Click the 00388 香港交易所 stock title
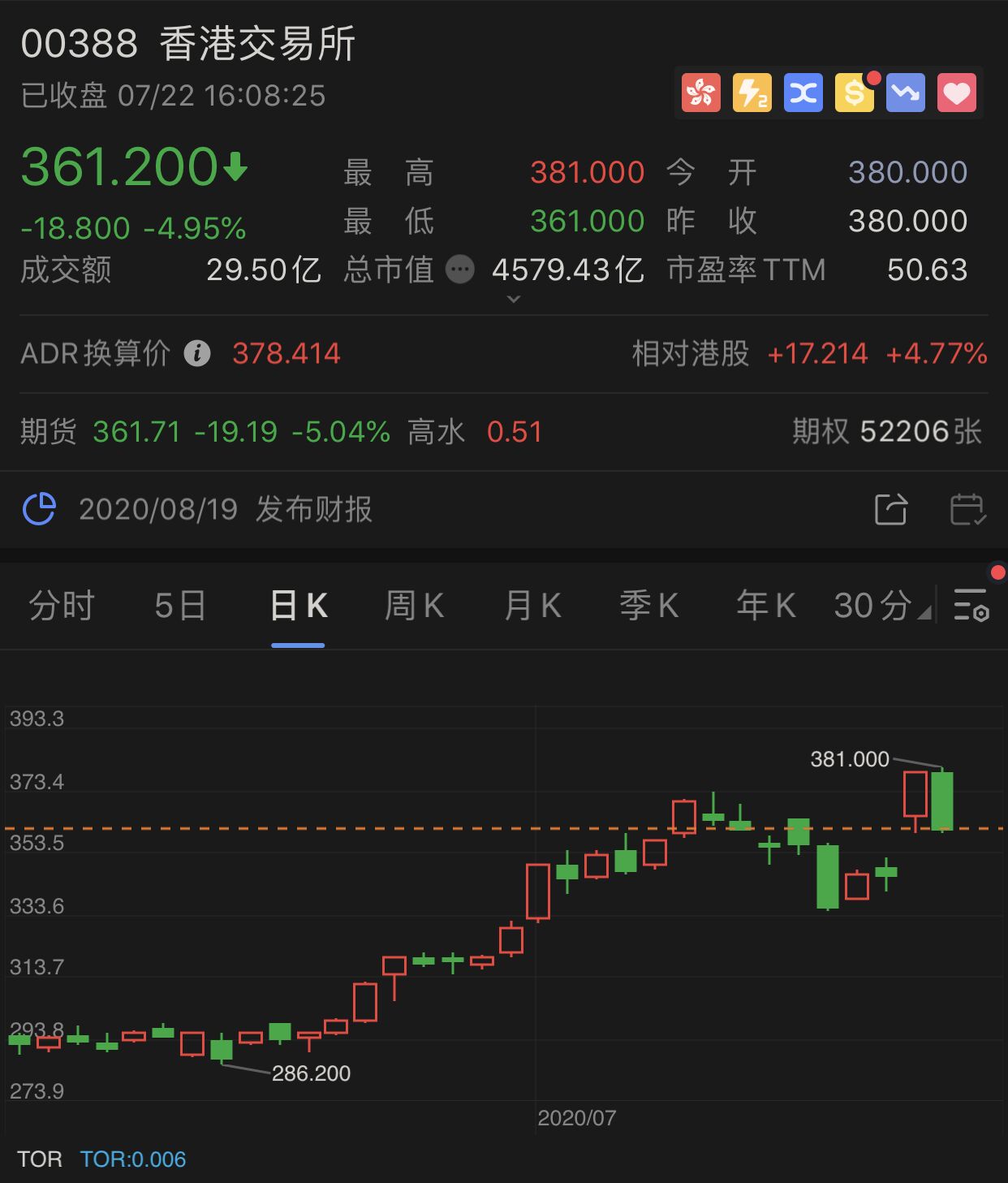This screenshot has width=1008, height=1183. (188, 45)
